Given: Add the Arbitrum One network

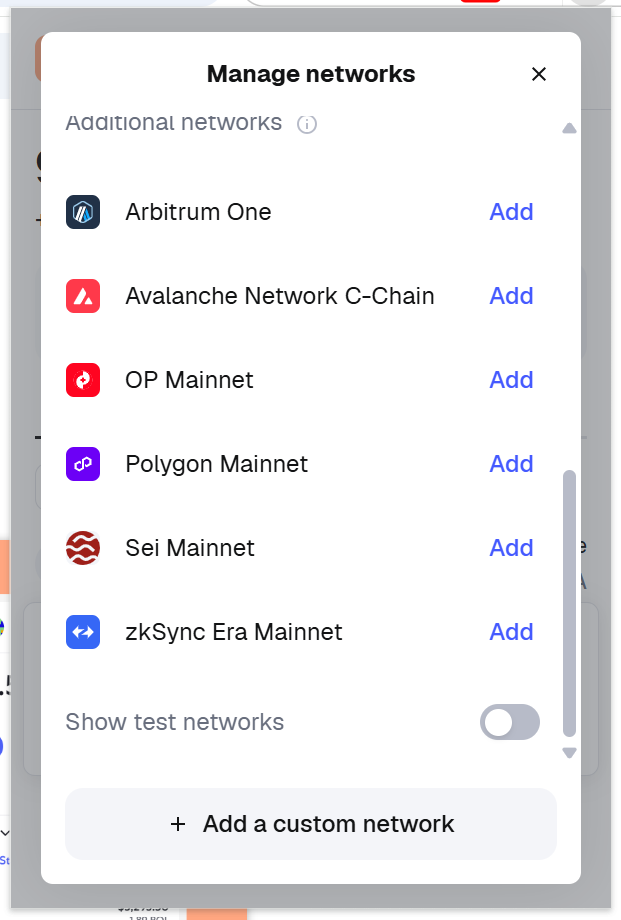Looking at the screenshot, I should 511,212.
